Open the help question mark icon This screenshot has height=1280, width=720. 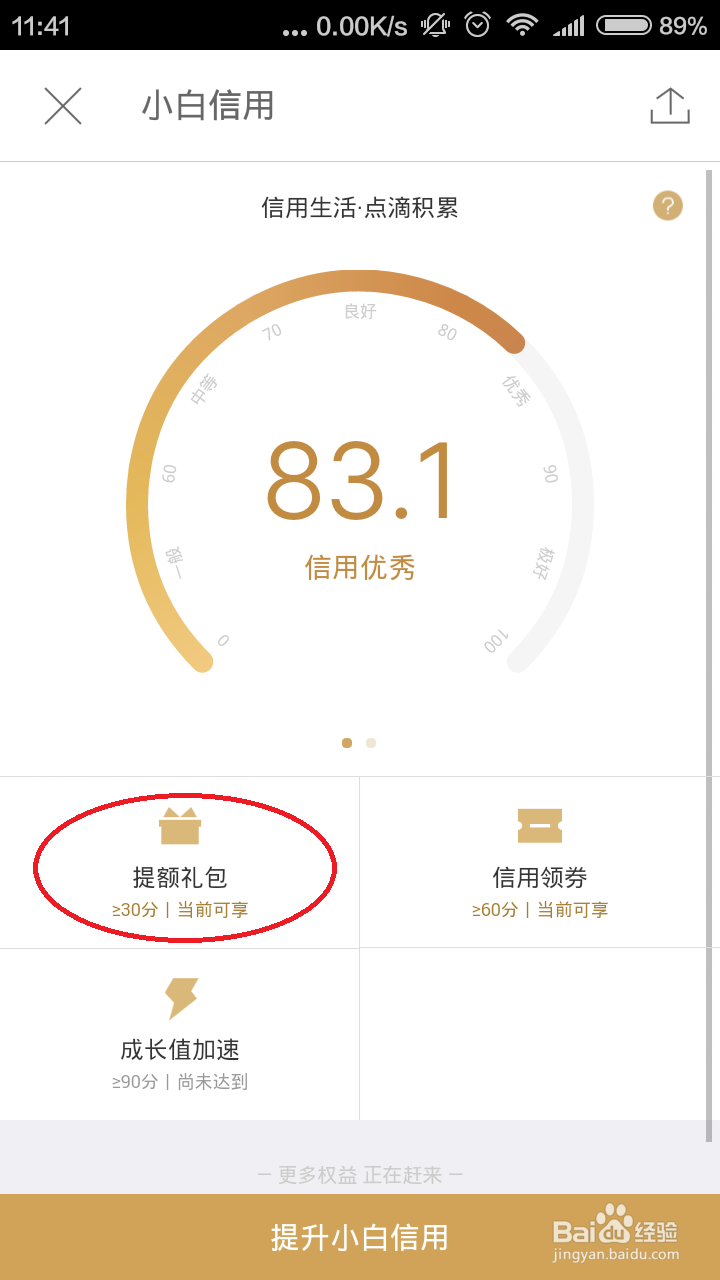coord(667,206)
